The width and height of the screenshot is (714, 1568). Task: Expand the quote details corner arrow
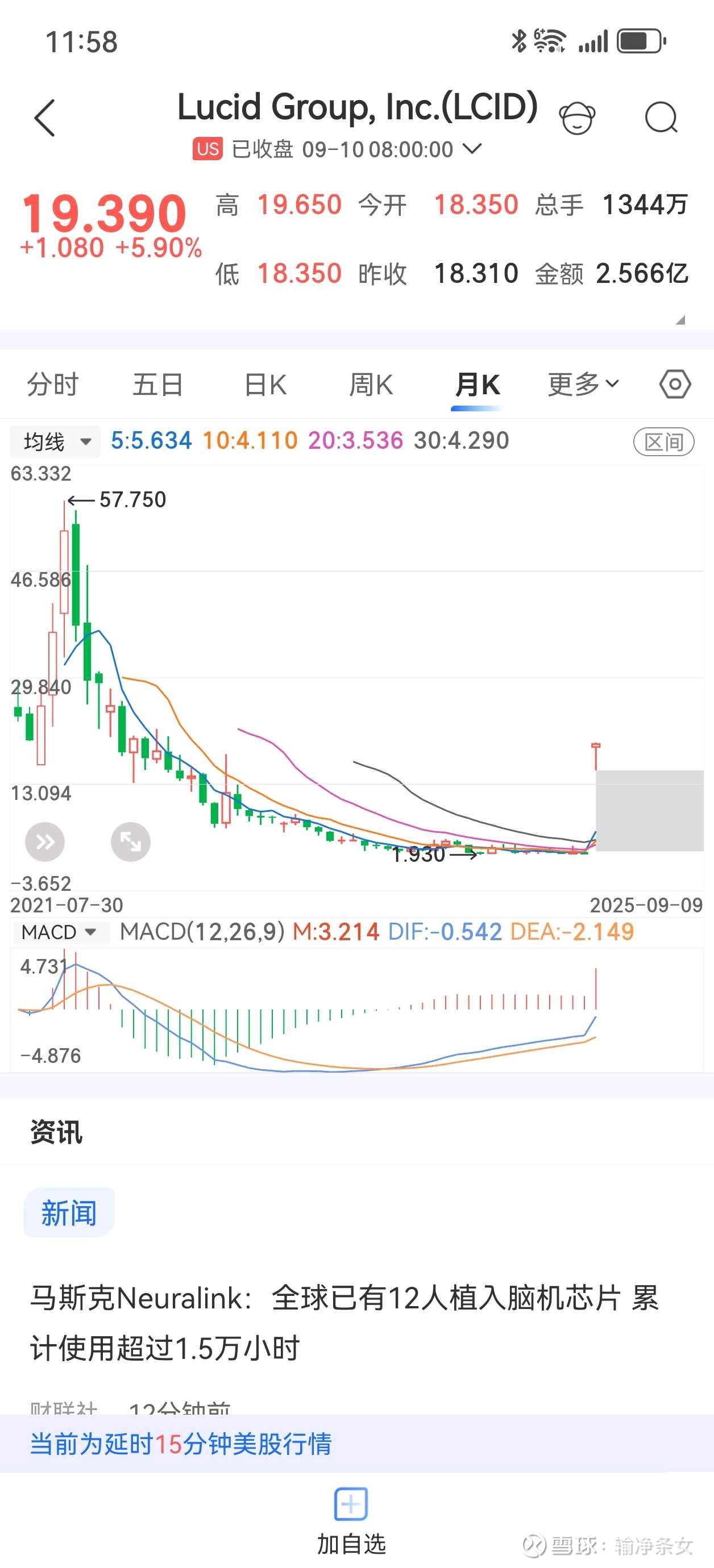click(x=680, y=319)
